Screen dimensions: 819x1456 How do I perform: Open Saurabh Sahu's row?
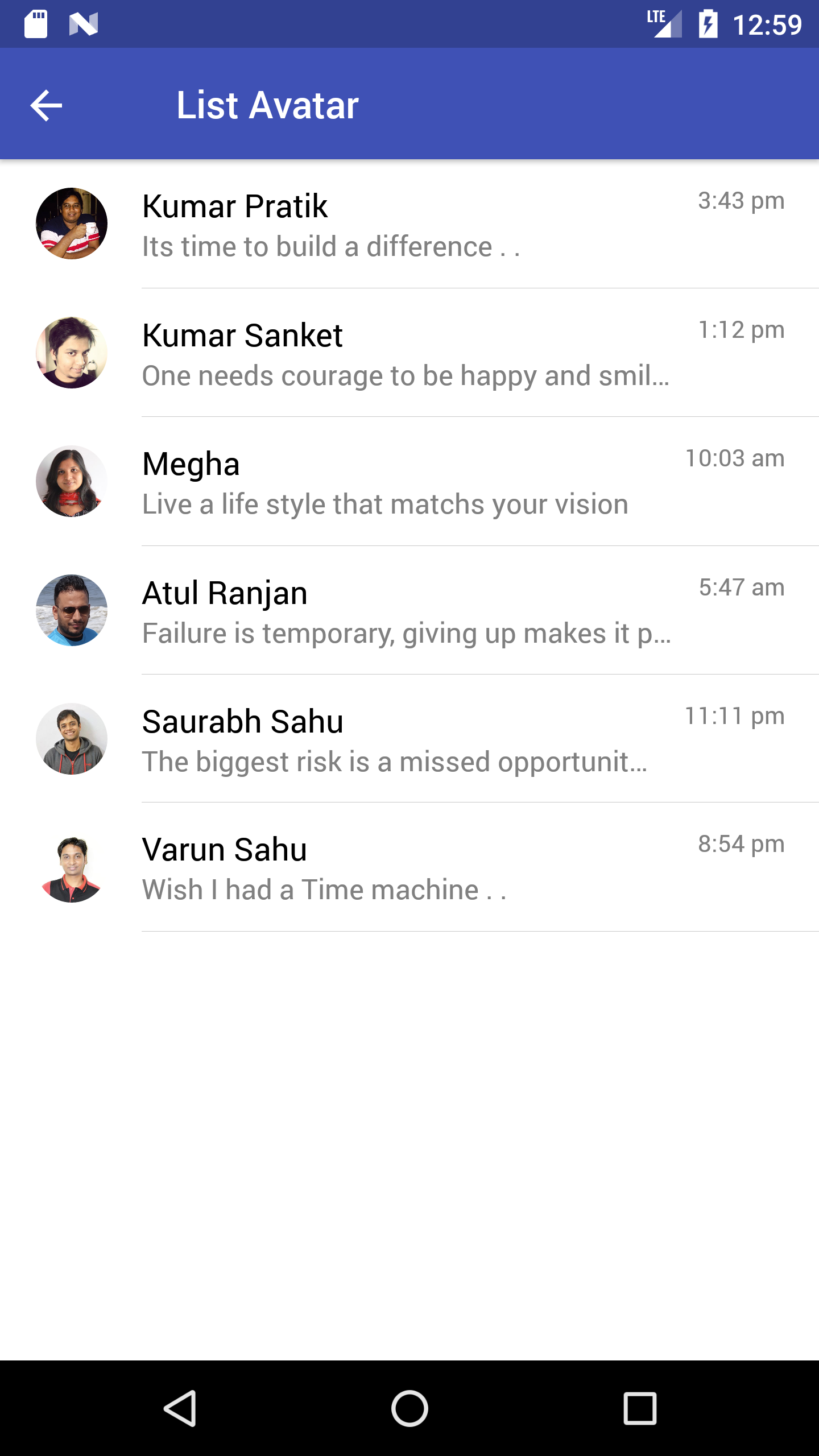pos(409,739)
